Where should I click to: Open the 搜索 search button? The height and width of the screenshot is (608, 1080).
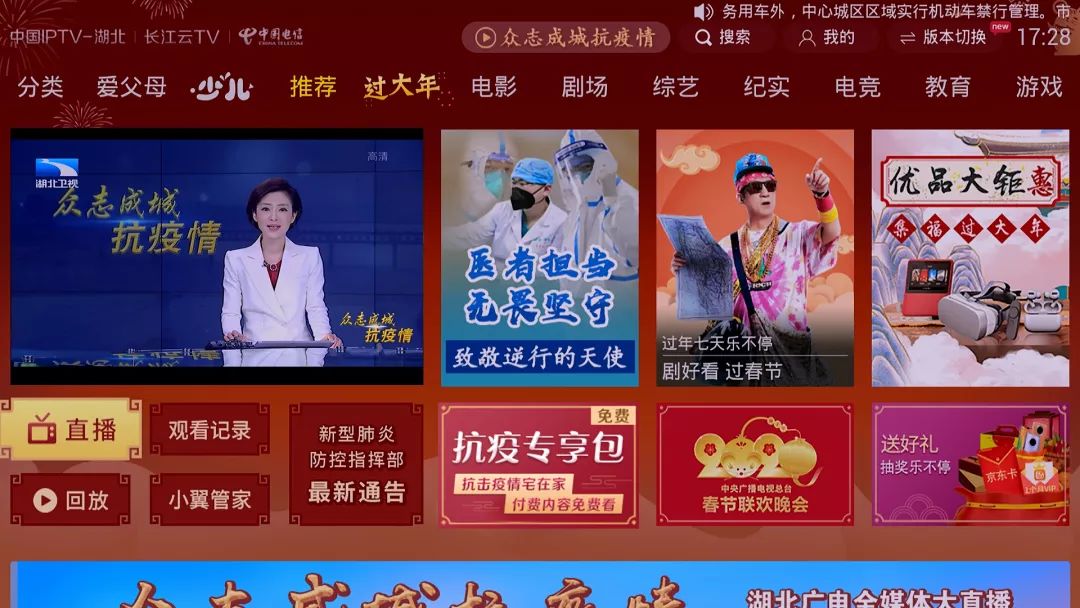(724, 37)
